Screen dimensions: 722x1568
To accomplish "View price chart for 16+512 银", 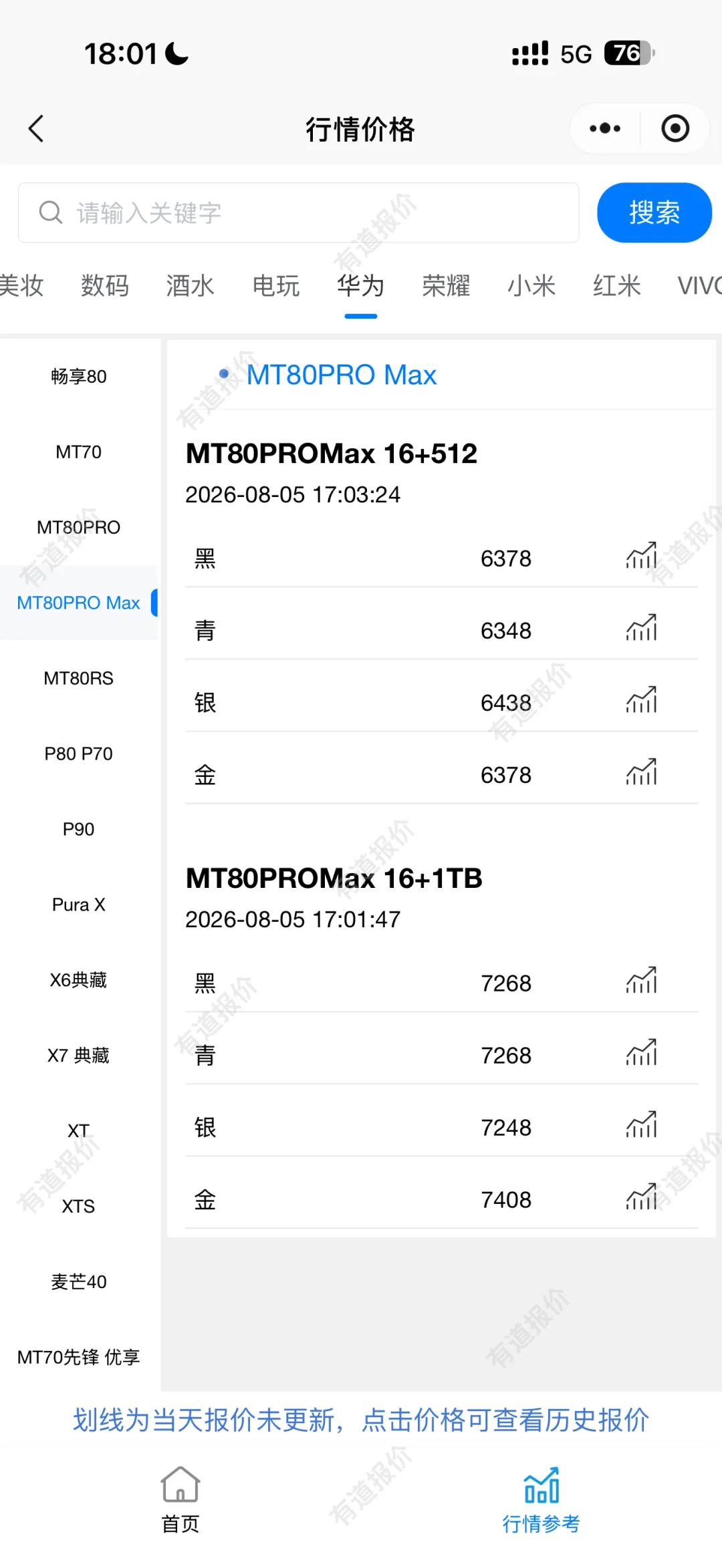I will coord(642,700).
